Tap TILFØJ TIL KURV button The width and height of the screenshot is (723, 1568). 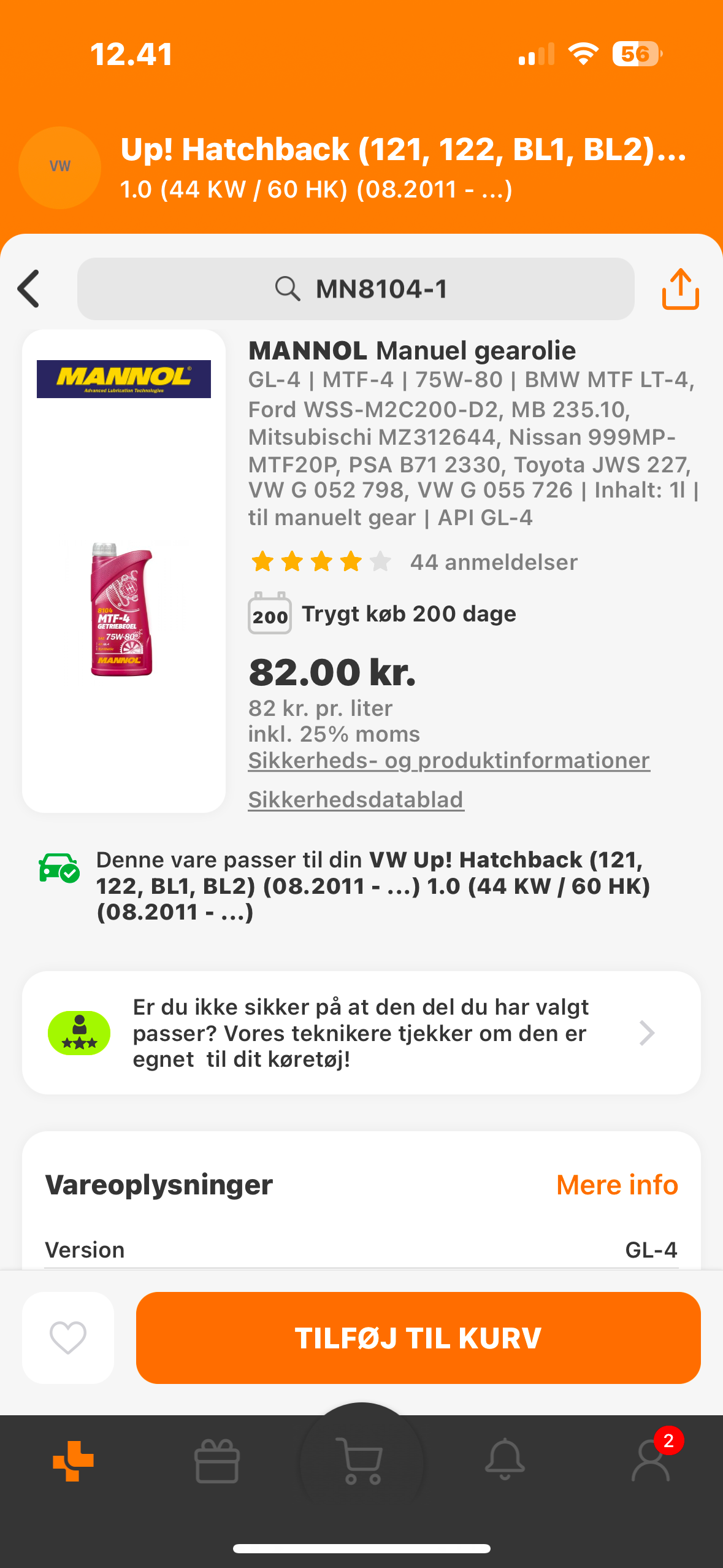[418, 1337]
